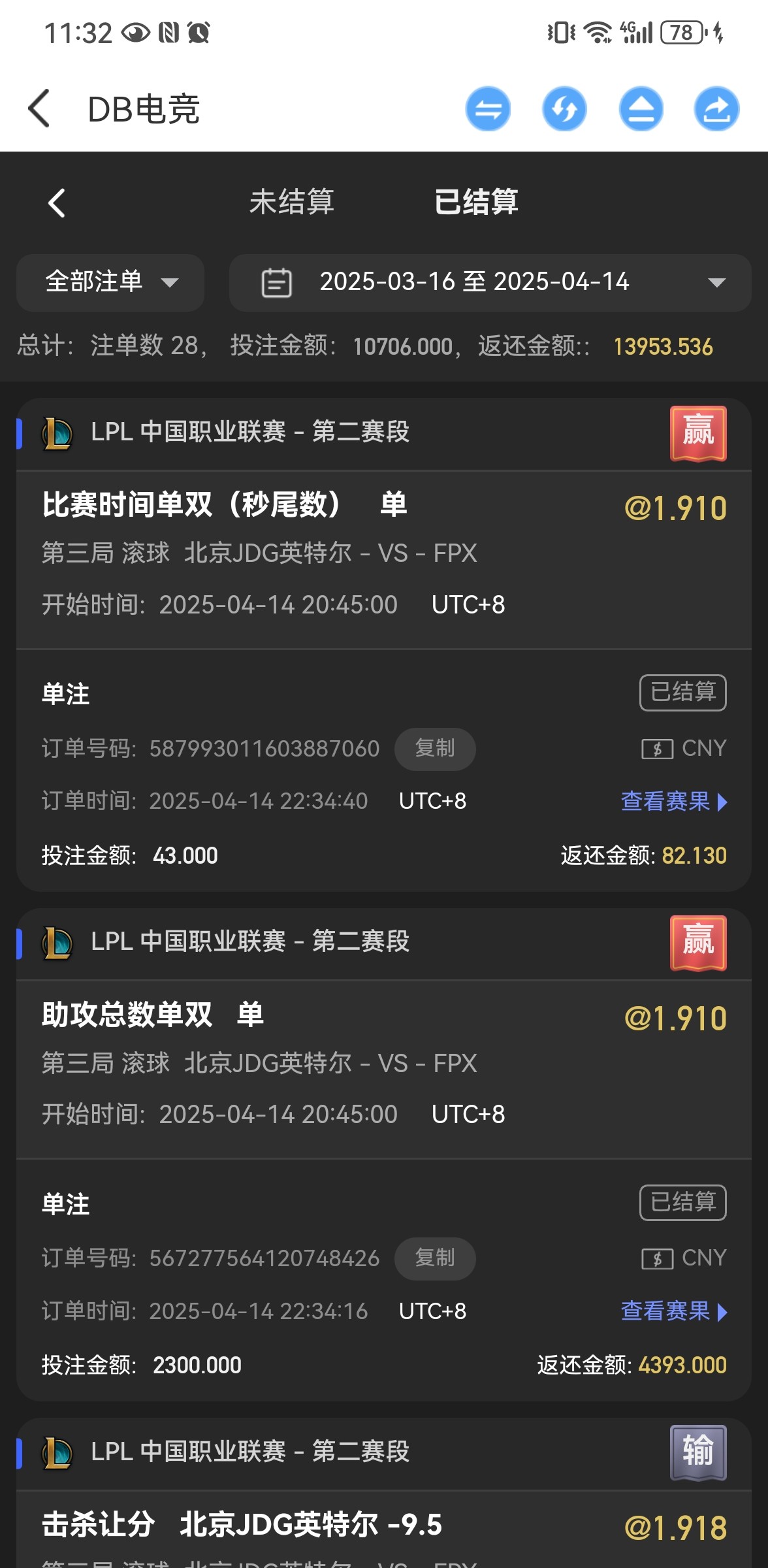This screenshot has width=768, height=1568.
Task: Copy order number 567277564120748426
Action: point(434,1258)
